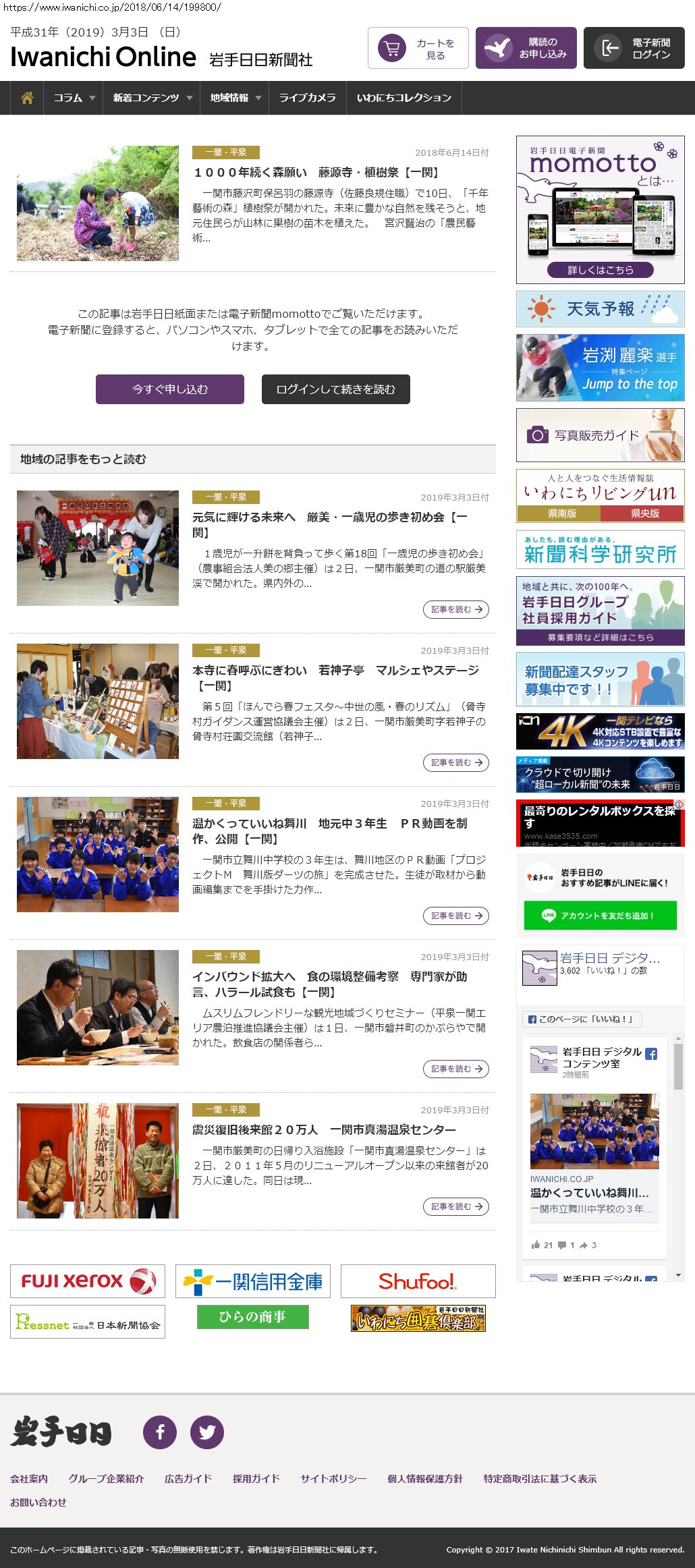Viewport: 695px width, 1568px height.
Task: Open the 天気予報 weather banner
Action: pyautogui.click(x=600, y=309)
